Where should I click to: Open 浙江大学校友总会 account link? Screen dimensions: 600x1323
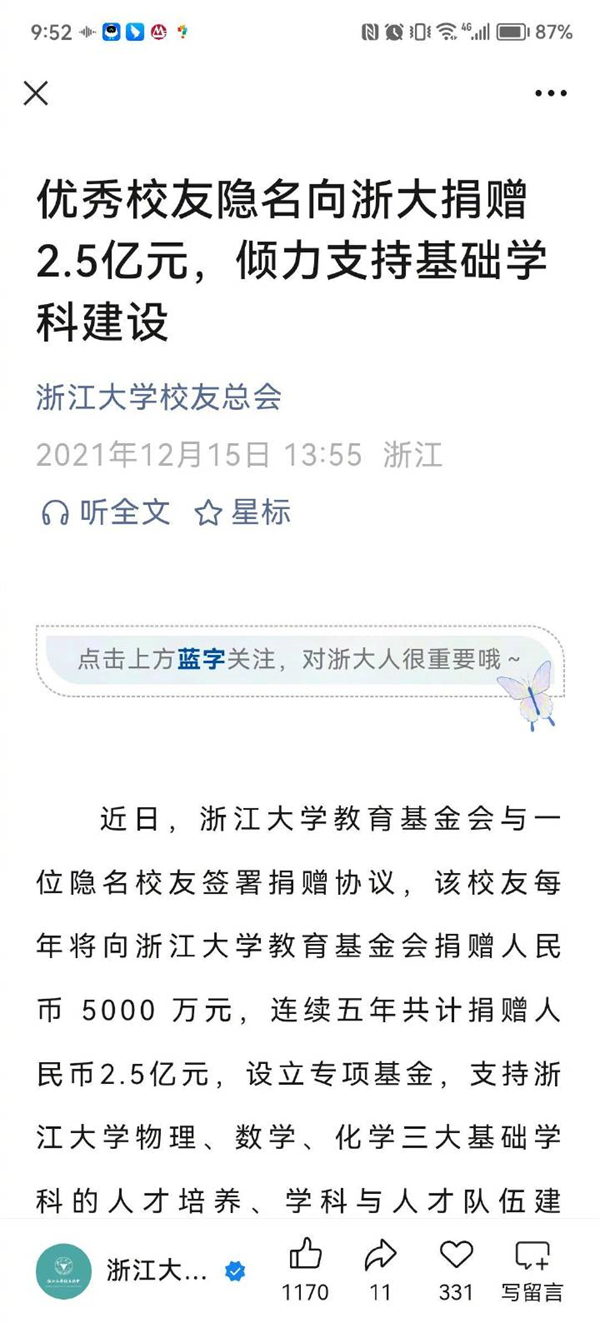pyautogui.click(x=159, y=397)
